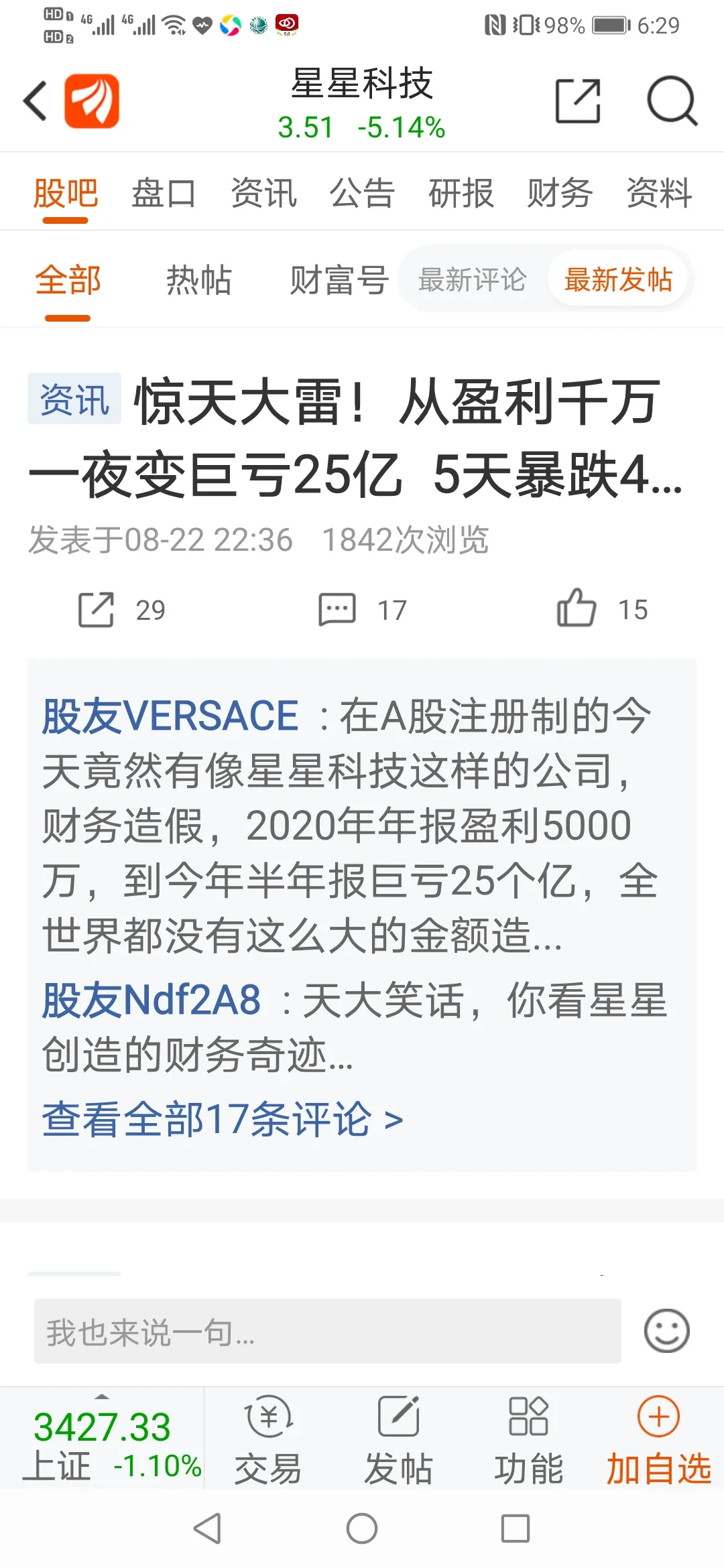View all 17 comments link
The image size is (724, 1568).
click(x=223, y=1120)
